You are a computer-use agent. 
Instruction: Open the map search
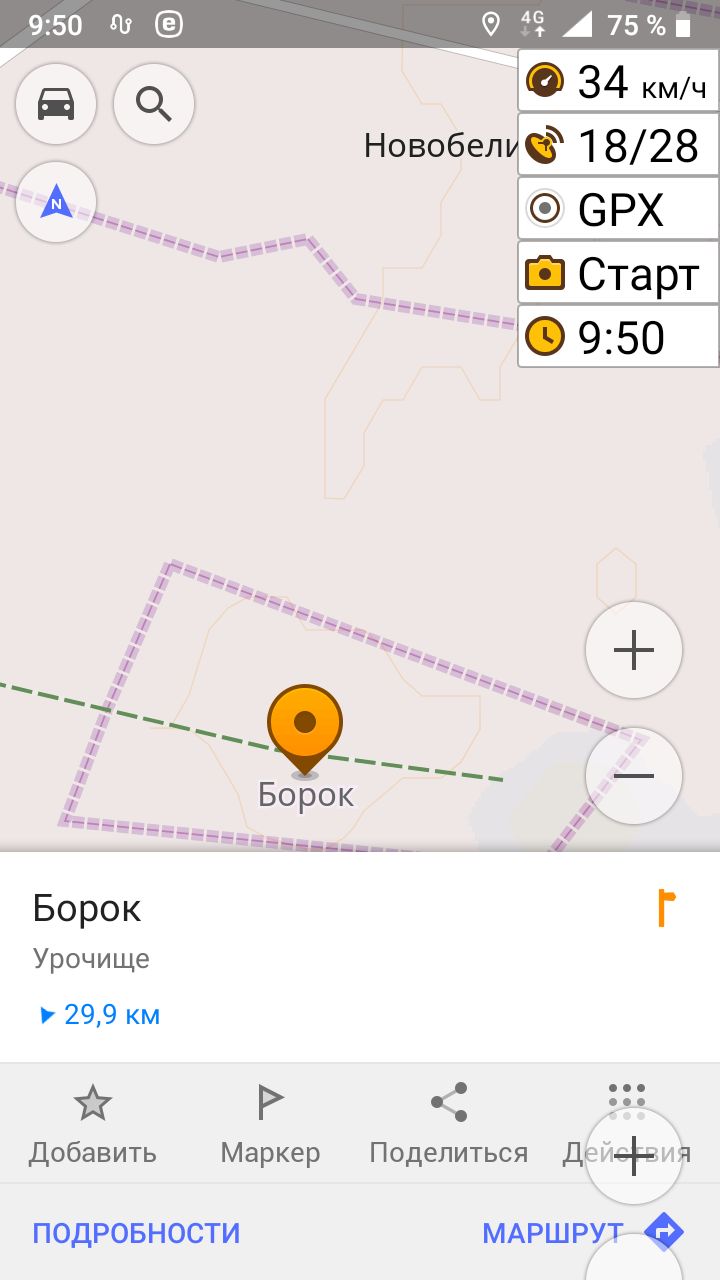point(154,103)
